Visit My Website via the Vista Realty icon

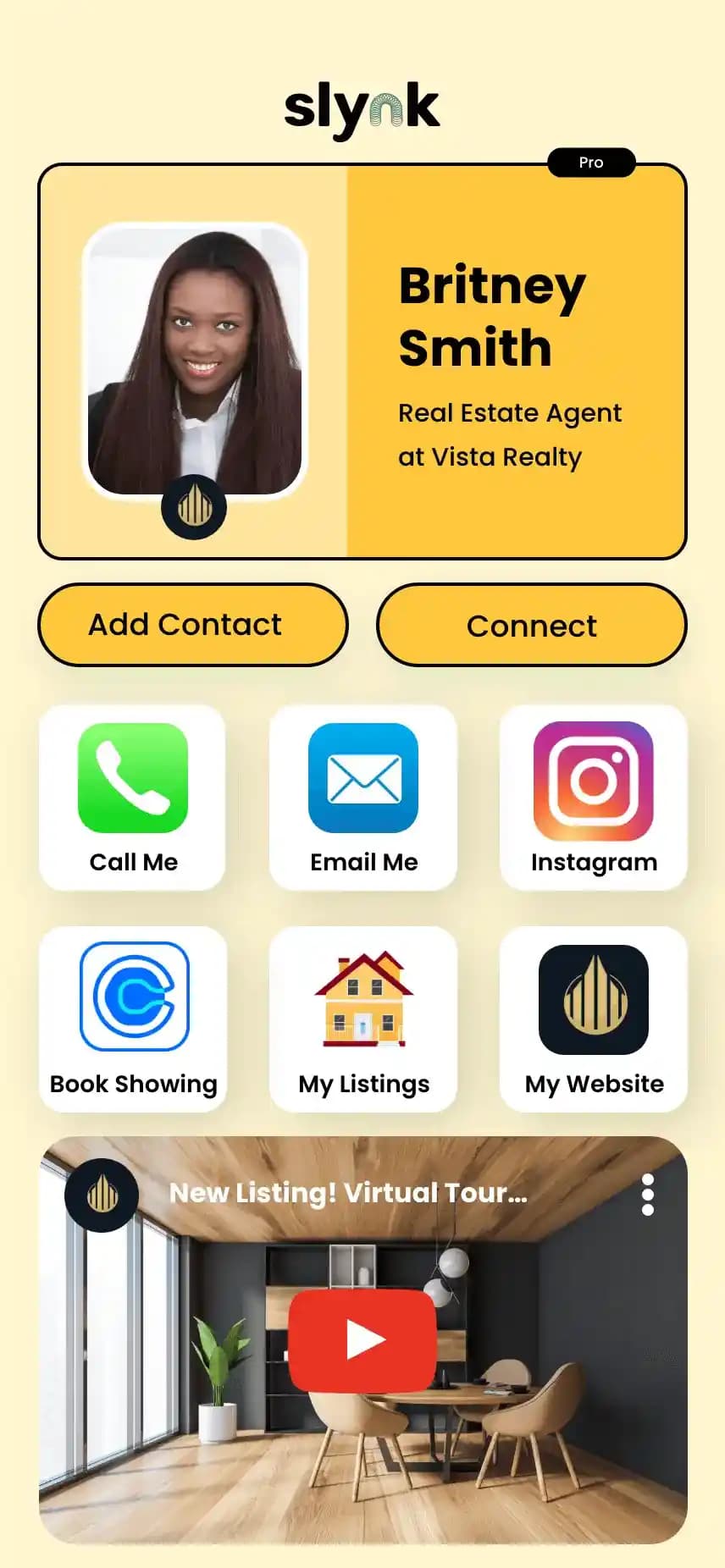pyautogui.click(x=594, y=999)
